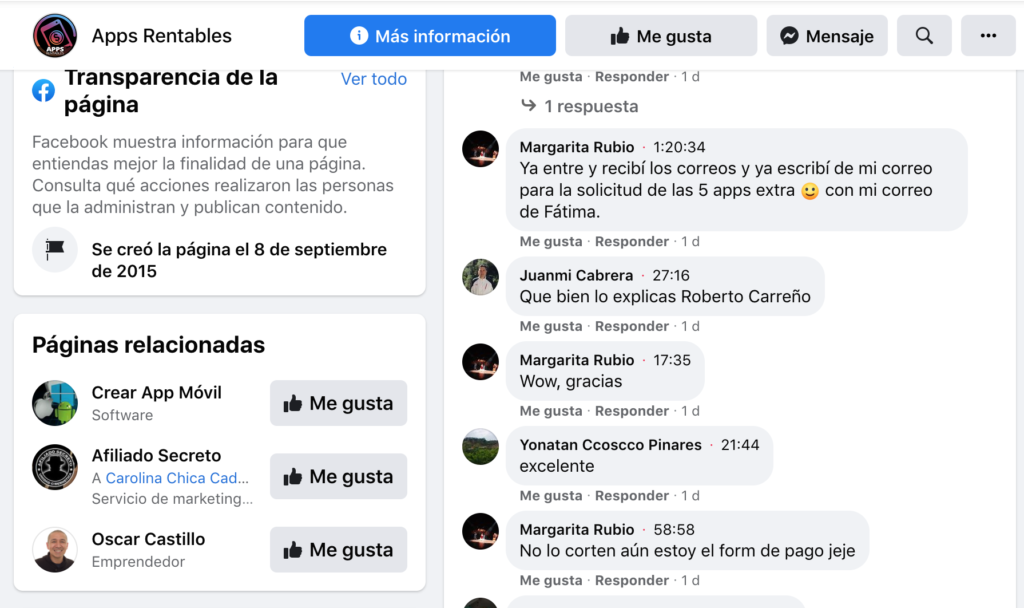Reply to Margarita Rubio's Wow, gracias comment
1024x608 pixels.
tap(631, 411)
